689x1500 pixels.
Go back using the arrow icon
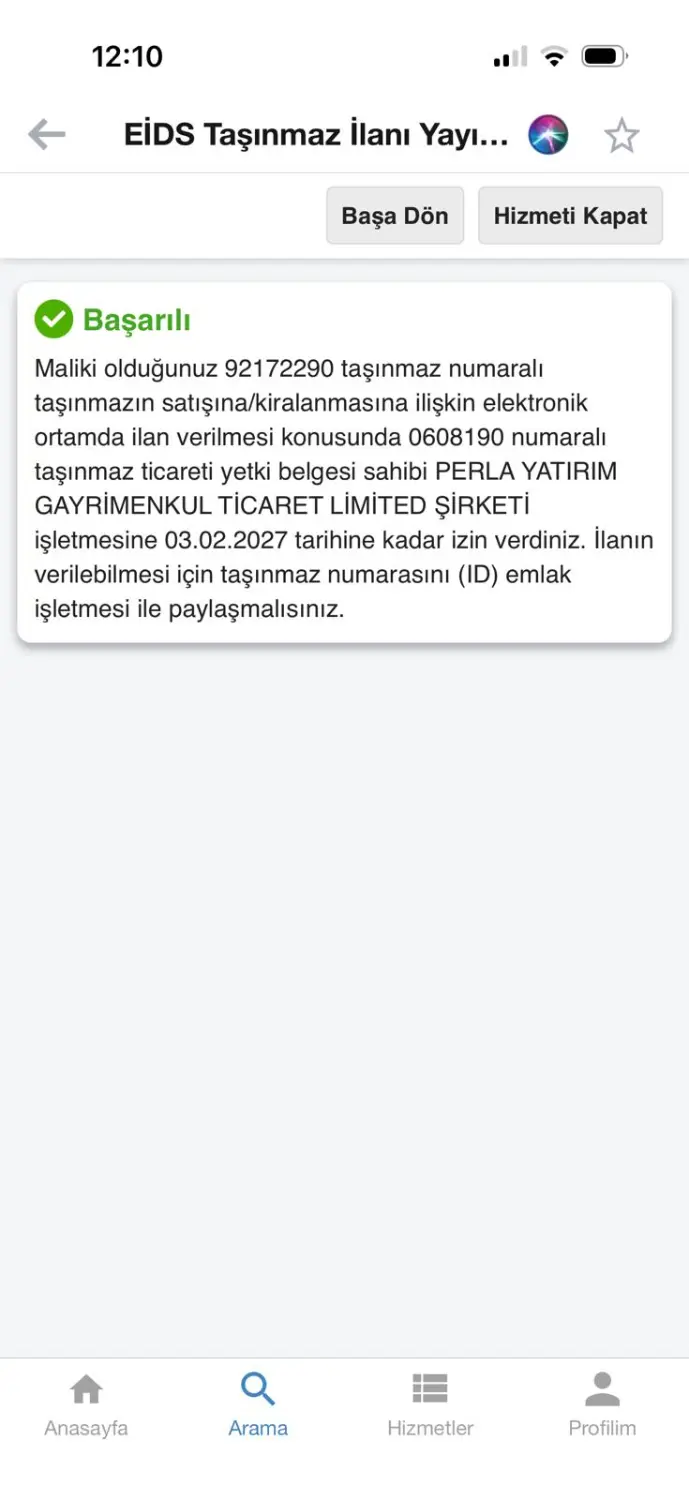[x=46, y=134]
